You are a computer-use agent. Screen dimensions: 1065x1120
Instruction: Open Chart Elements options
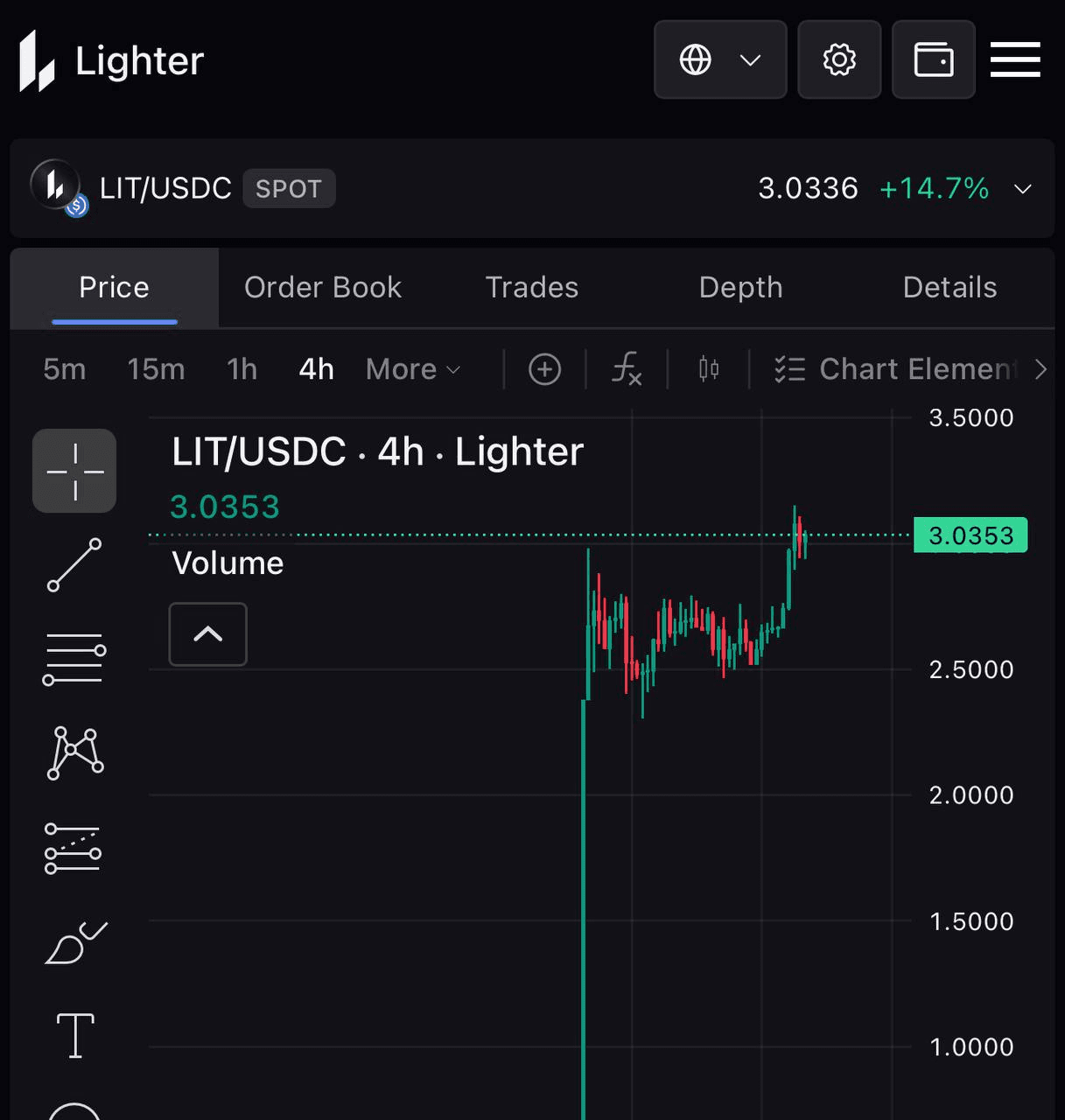(897, 369)
